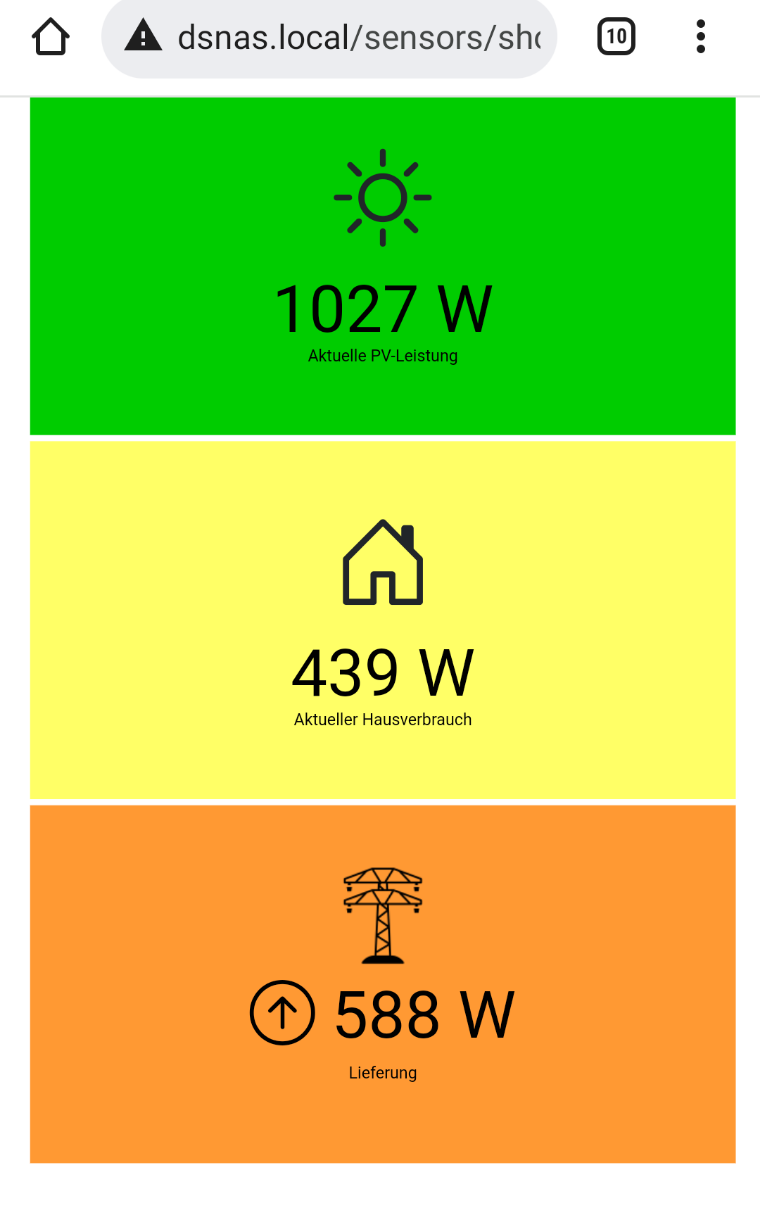Image resolution: width=760 pixels, height=1222 pixels.
Task: Open the browser overflow menu
Action: 700,38
